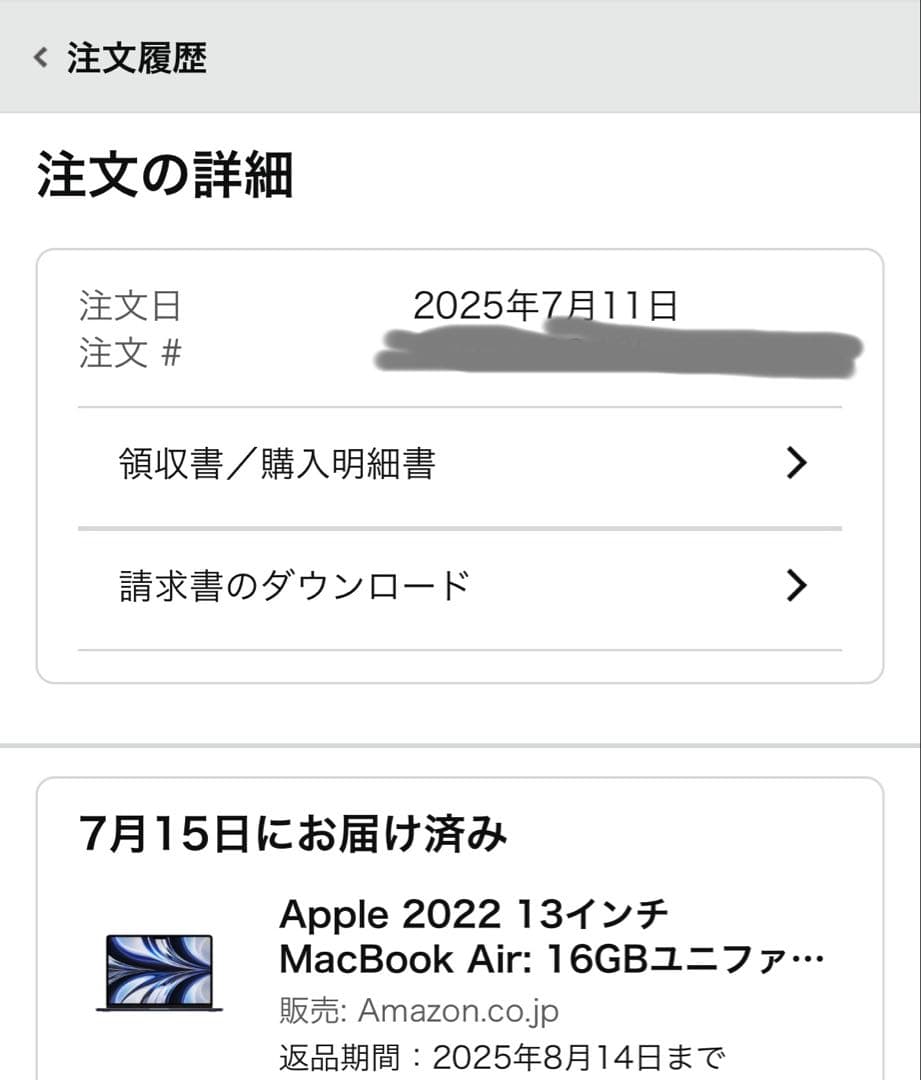Open the Apple 2022 13インチ MacBook Air listing
Screen dimensions: 921x1080
coord(550,935)
